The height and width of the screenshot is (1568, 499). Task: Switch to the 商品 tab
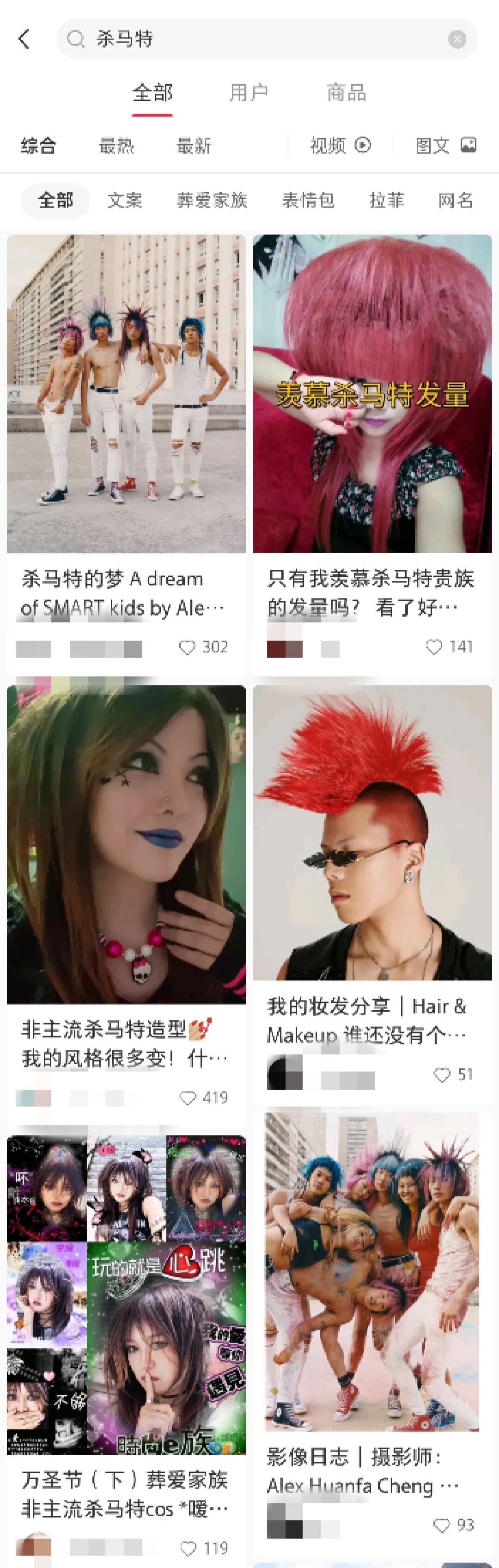pos(346,93)
